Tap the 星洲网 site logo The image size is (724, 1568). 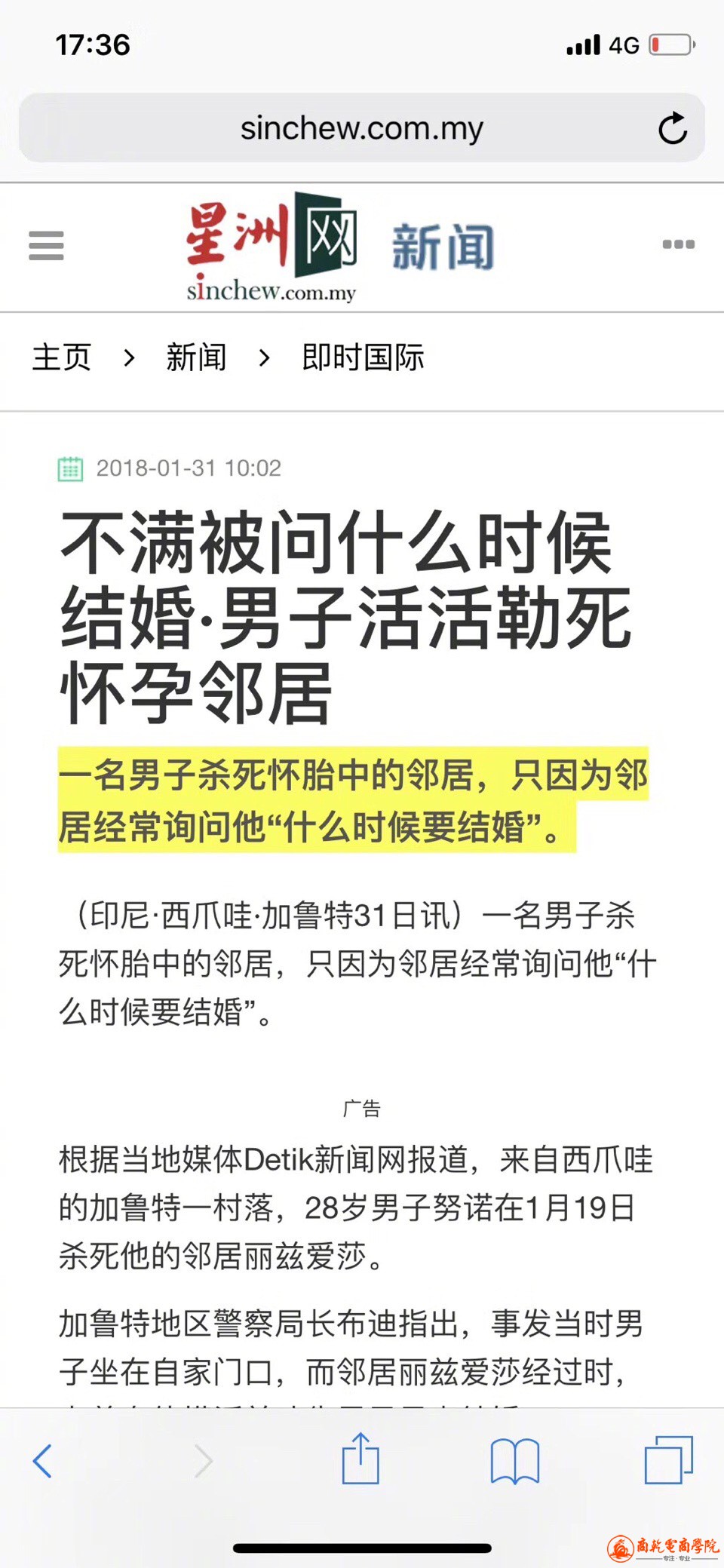(271, 247)
